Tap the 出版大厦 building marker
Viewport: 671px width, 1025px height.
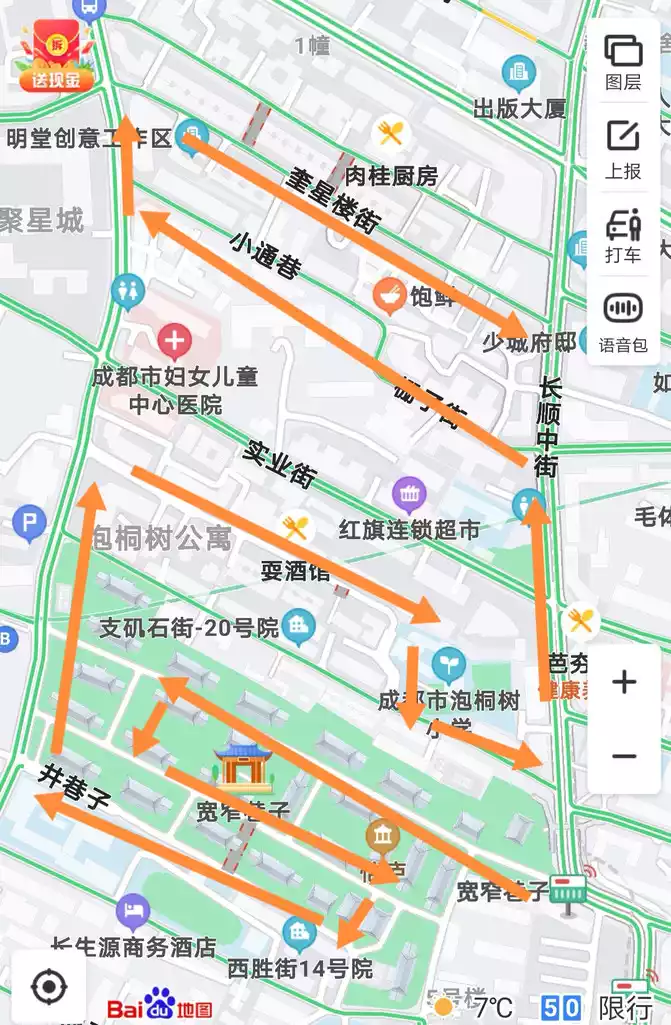click(x=517, y=71)
